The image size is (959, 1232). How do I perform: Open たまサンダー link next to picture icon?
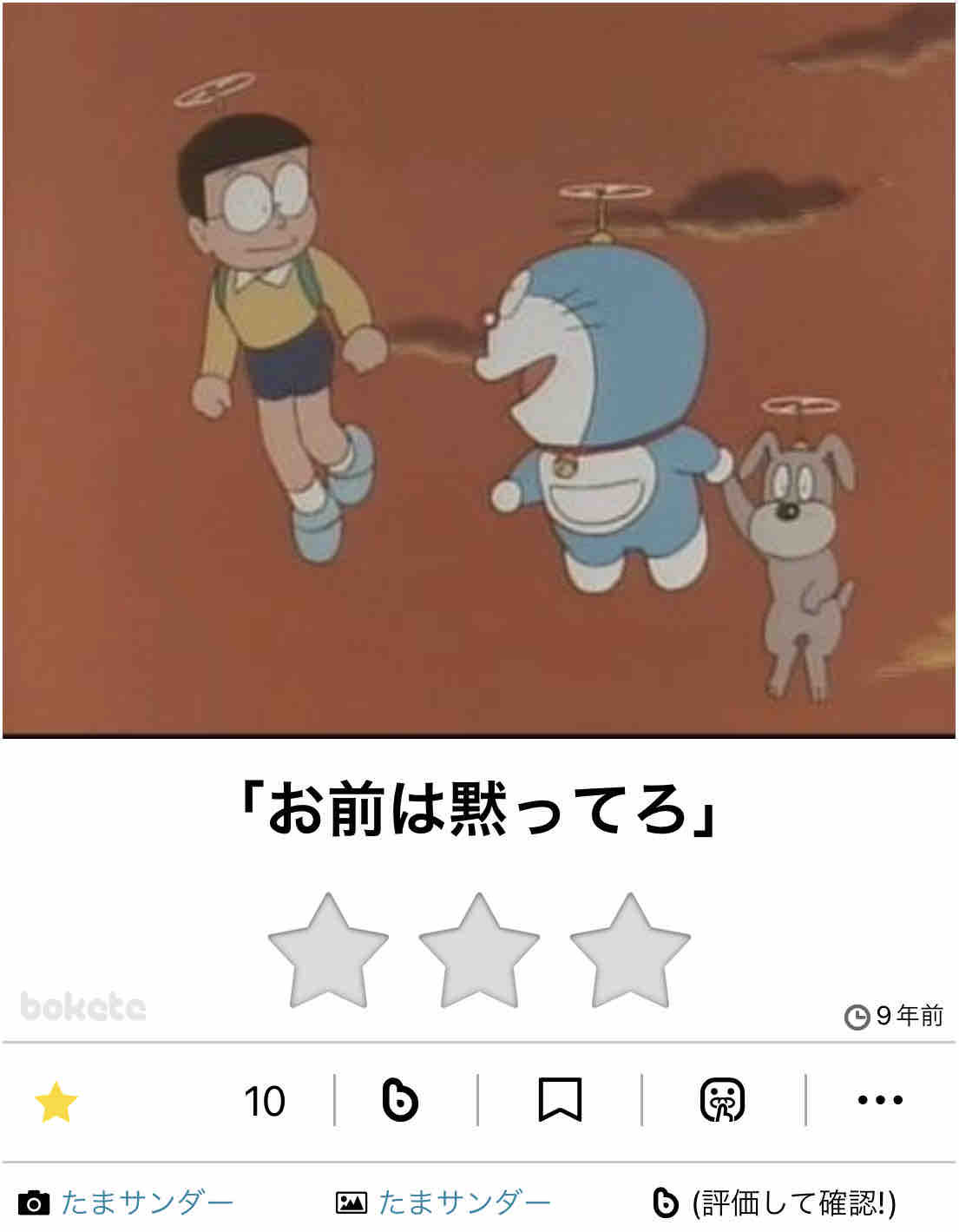[x=464, y=1202]
